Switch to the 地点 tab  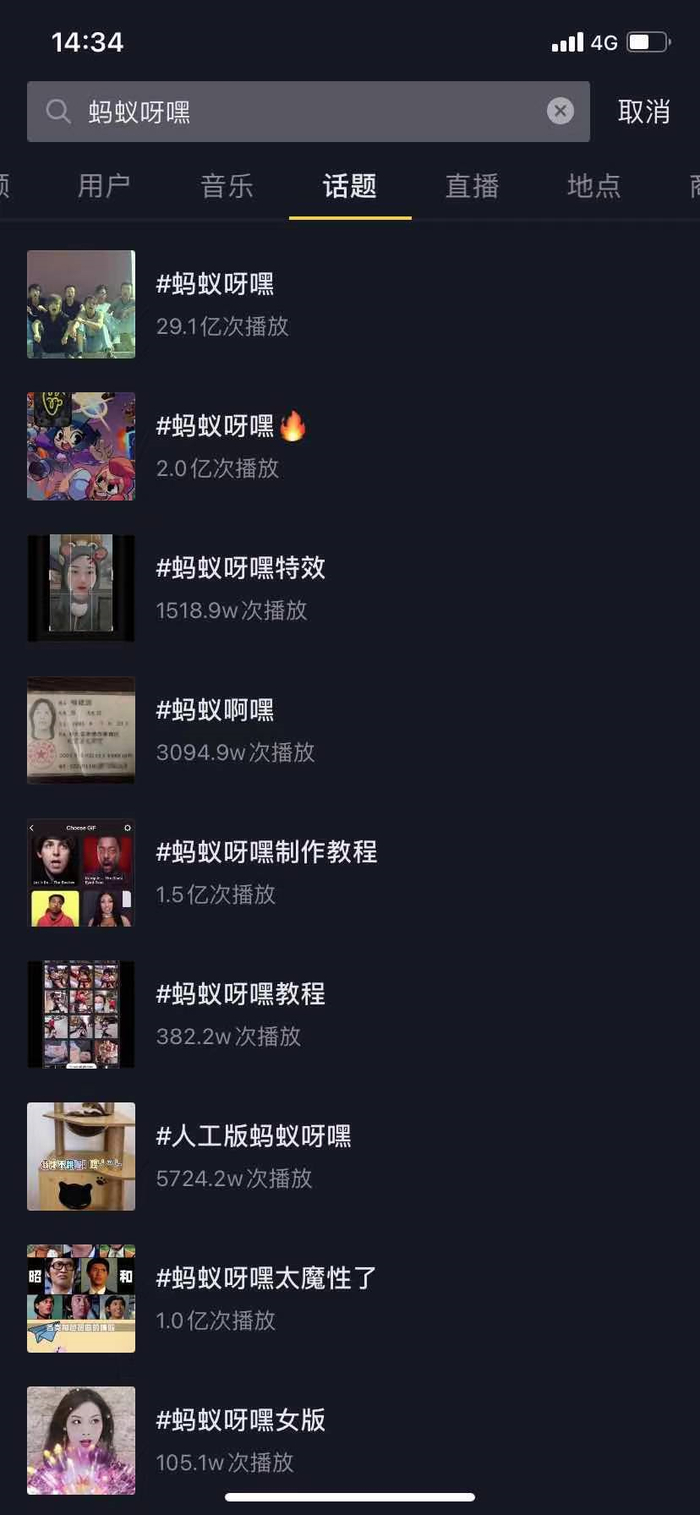point(594,186)
